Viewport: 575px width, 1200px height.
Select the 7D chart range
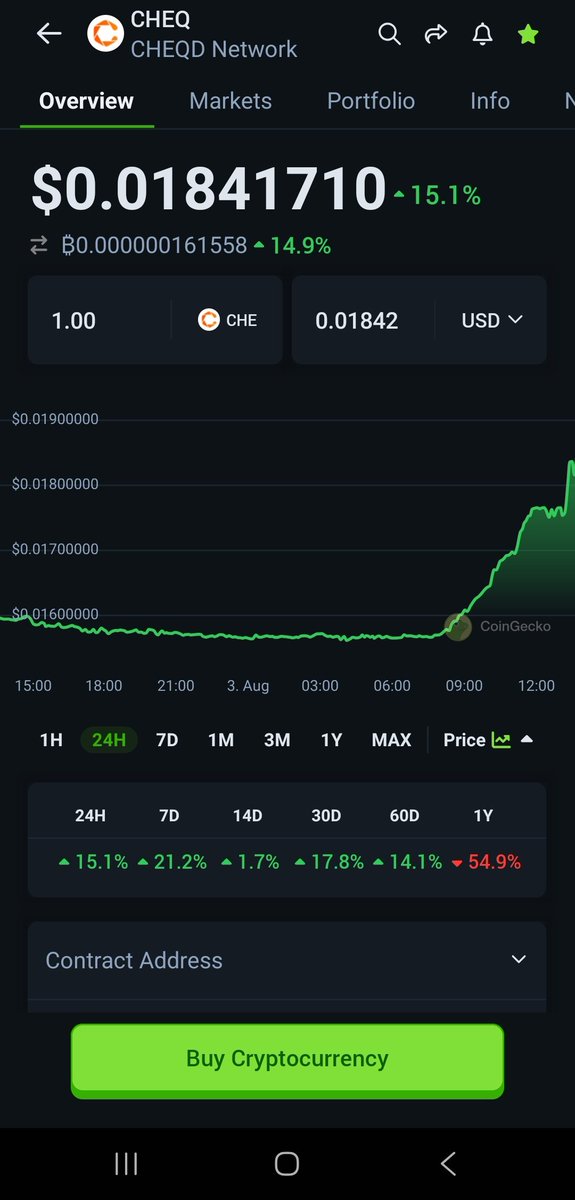(x=167, y=740)
